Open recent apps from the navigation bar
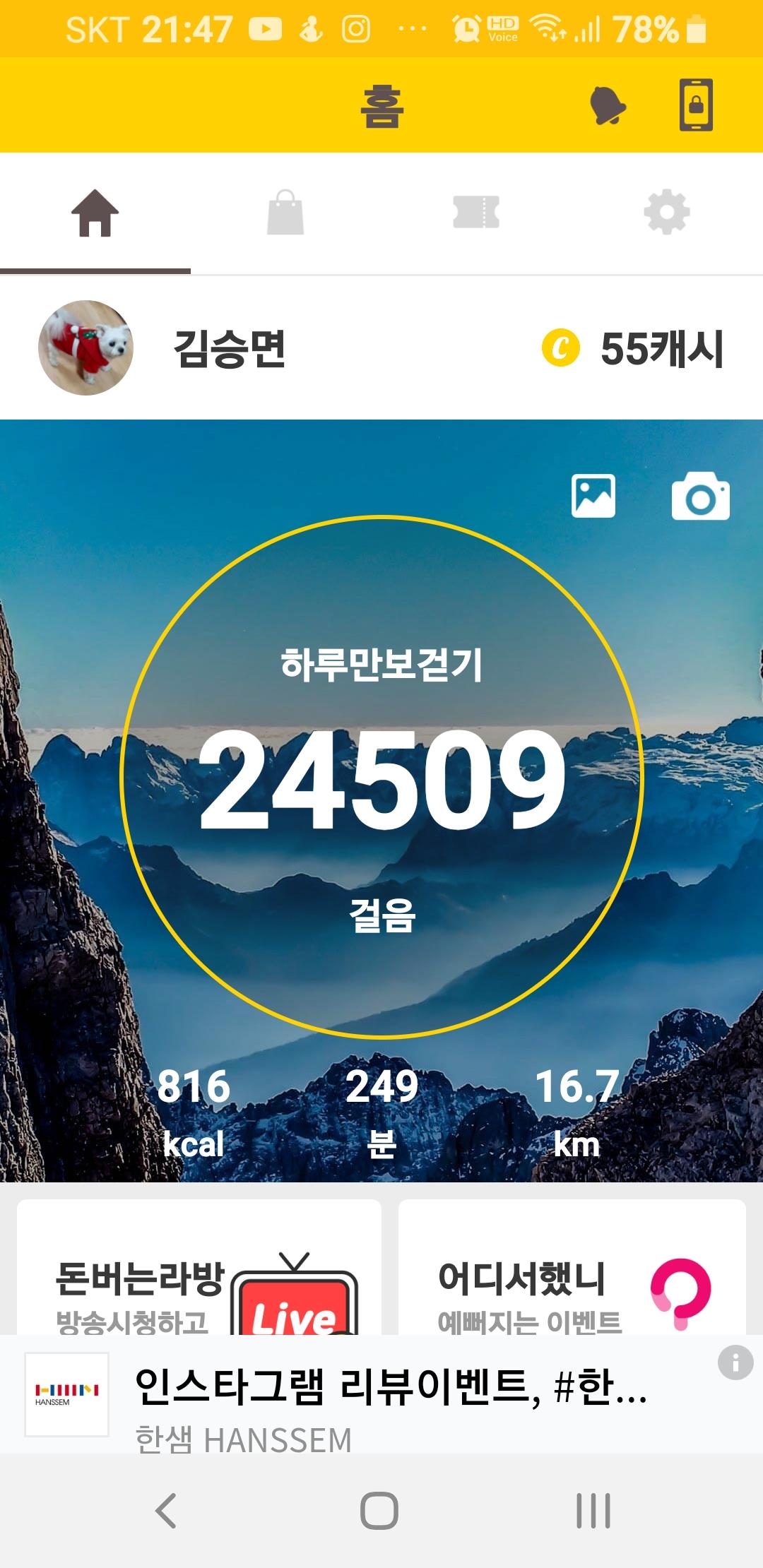The height and width of the screenshot is (1568, 763). coord(593,1511)
